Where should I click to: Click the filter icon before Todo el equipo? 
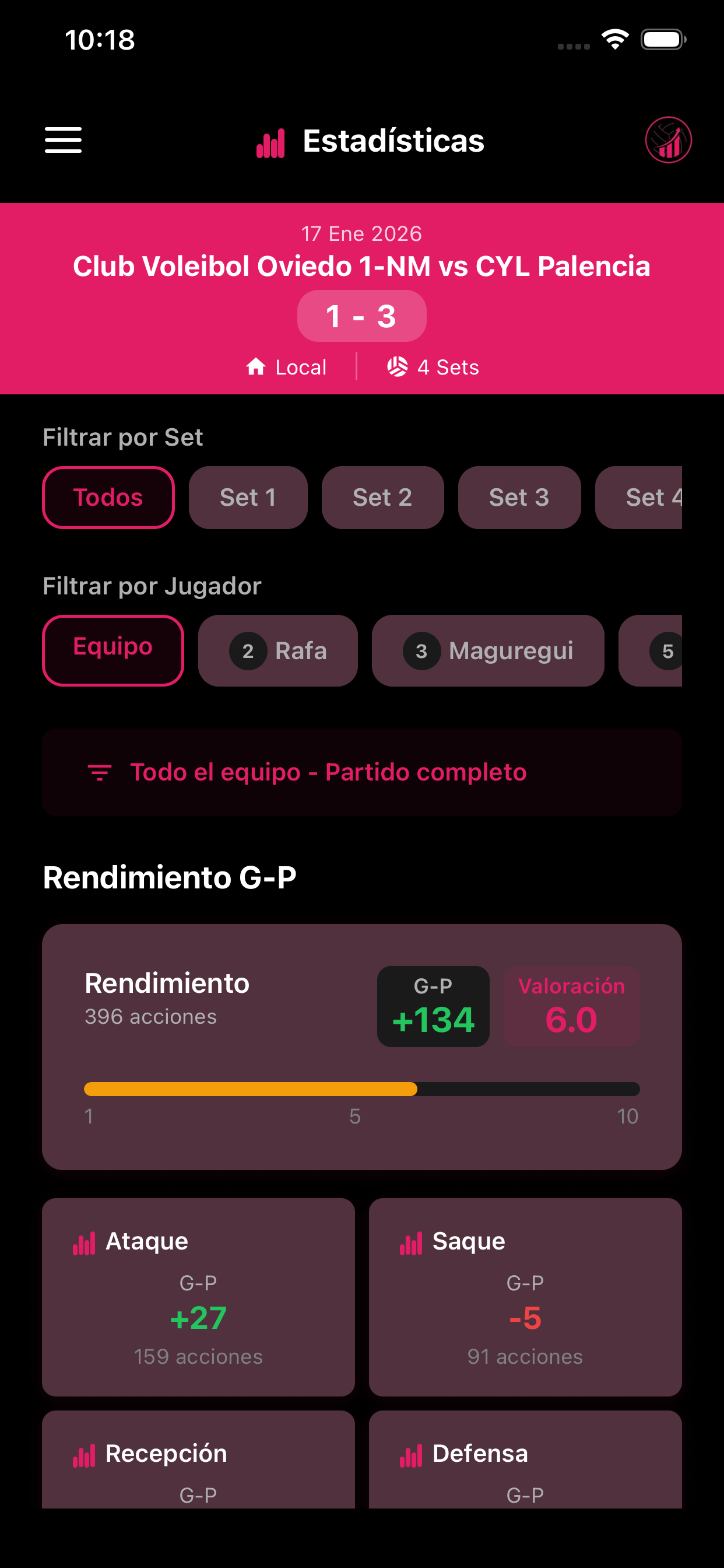[x=100, y=772]
